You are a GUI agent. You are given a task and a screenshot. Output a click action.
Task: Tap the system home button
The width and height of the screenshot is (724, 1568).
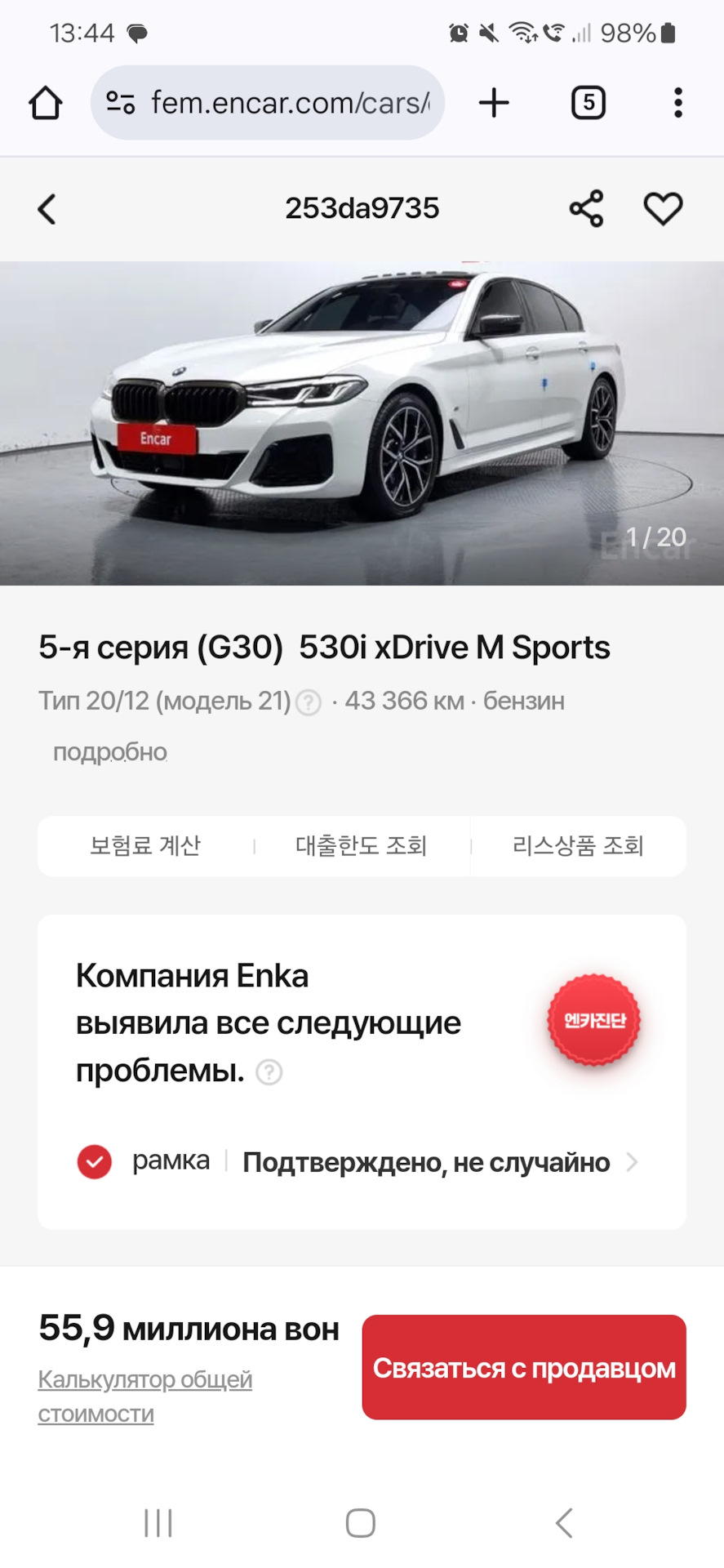361,1523
